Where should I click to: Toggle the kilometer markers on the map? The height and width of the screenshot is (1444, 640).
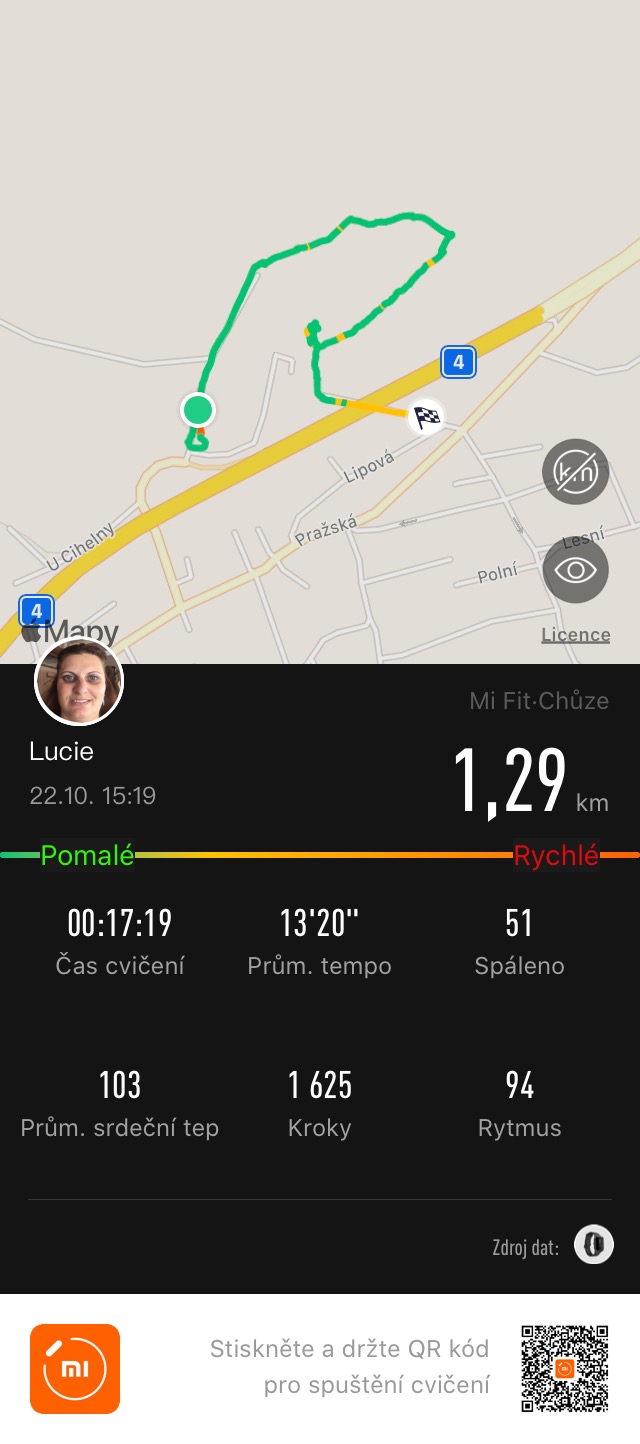pos(576,471)
